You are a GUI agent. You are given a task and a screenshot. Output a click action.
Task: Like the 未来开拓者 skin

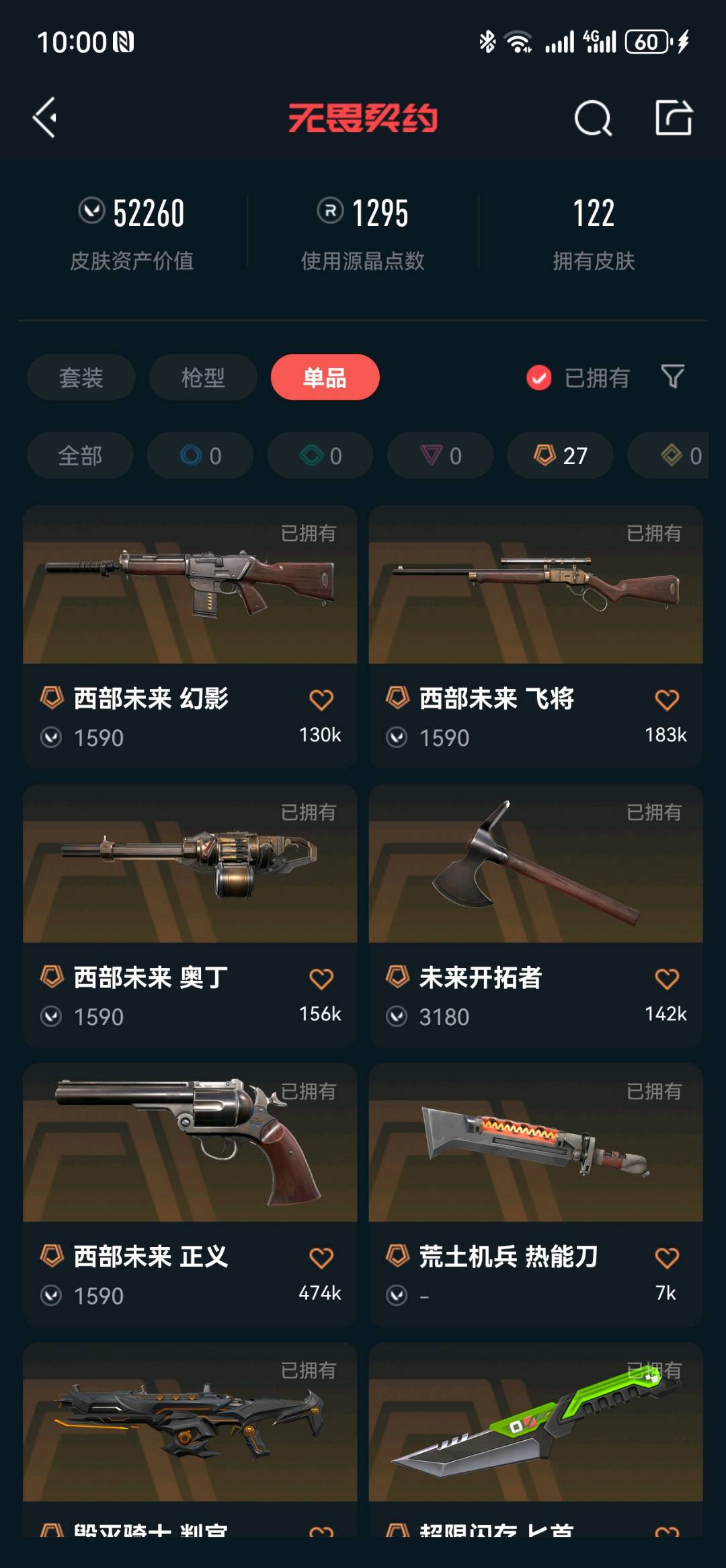(666, 979)
